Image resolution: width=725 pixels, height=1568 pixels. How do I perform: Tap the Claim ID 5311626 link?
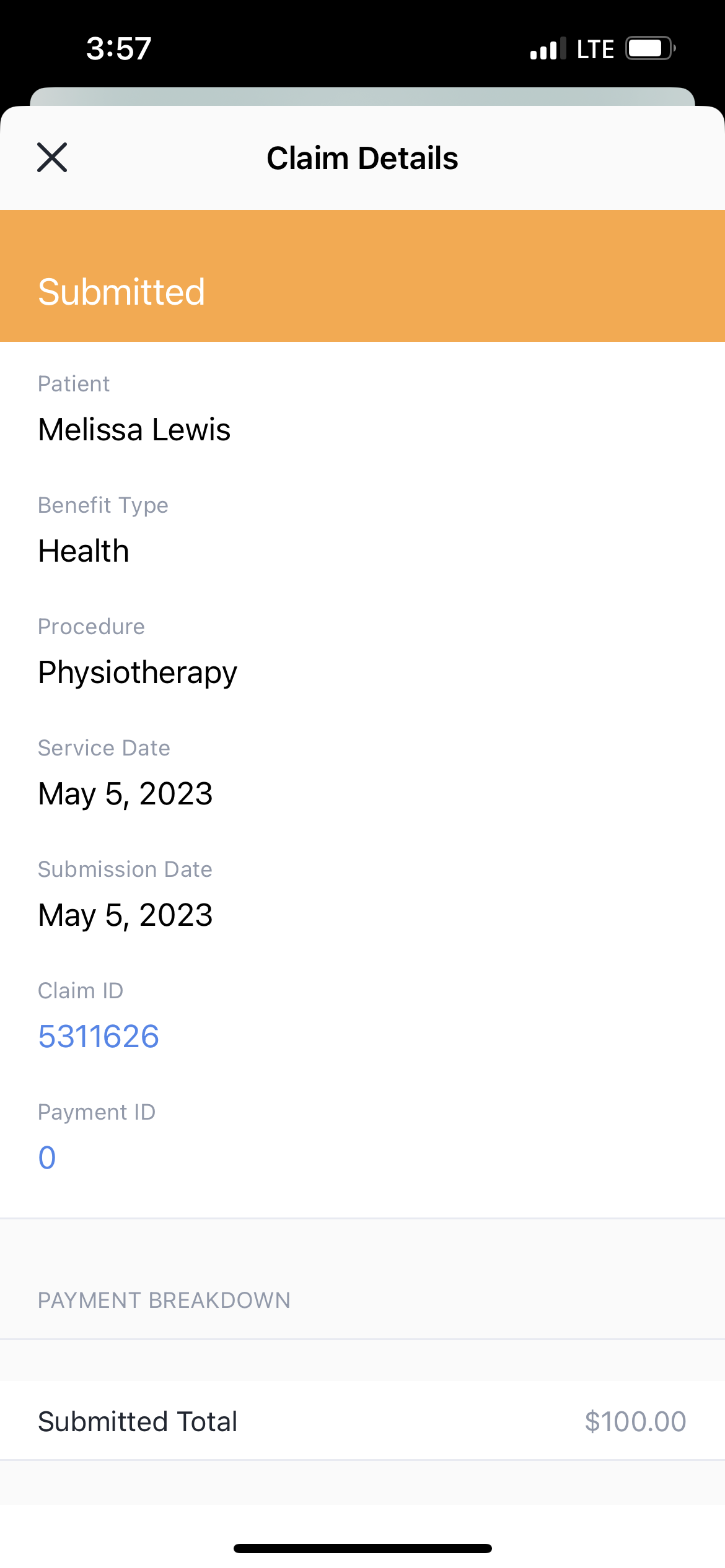pyautogui.click(x=99, y=1037)
